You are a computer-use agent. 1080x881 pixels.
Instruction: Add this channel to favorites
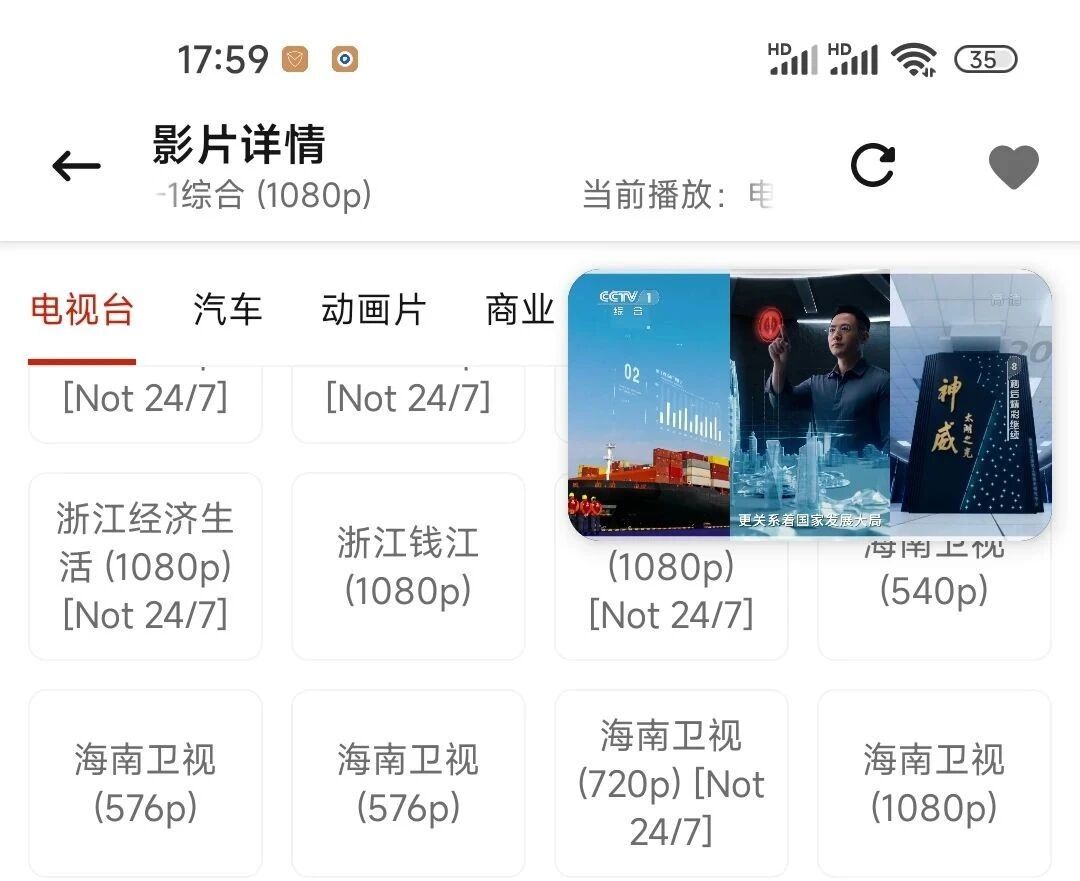1013,167
